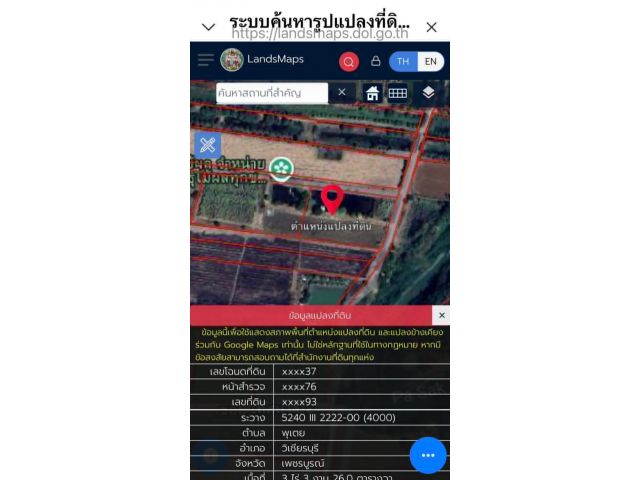Tap the red search parcel icon
Screen dimensions: 640x480
348,61
